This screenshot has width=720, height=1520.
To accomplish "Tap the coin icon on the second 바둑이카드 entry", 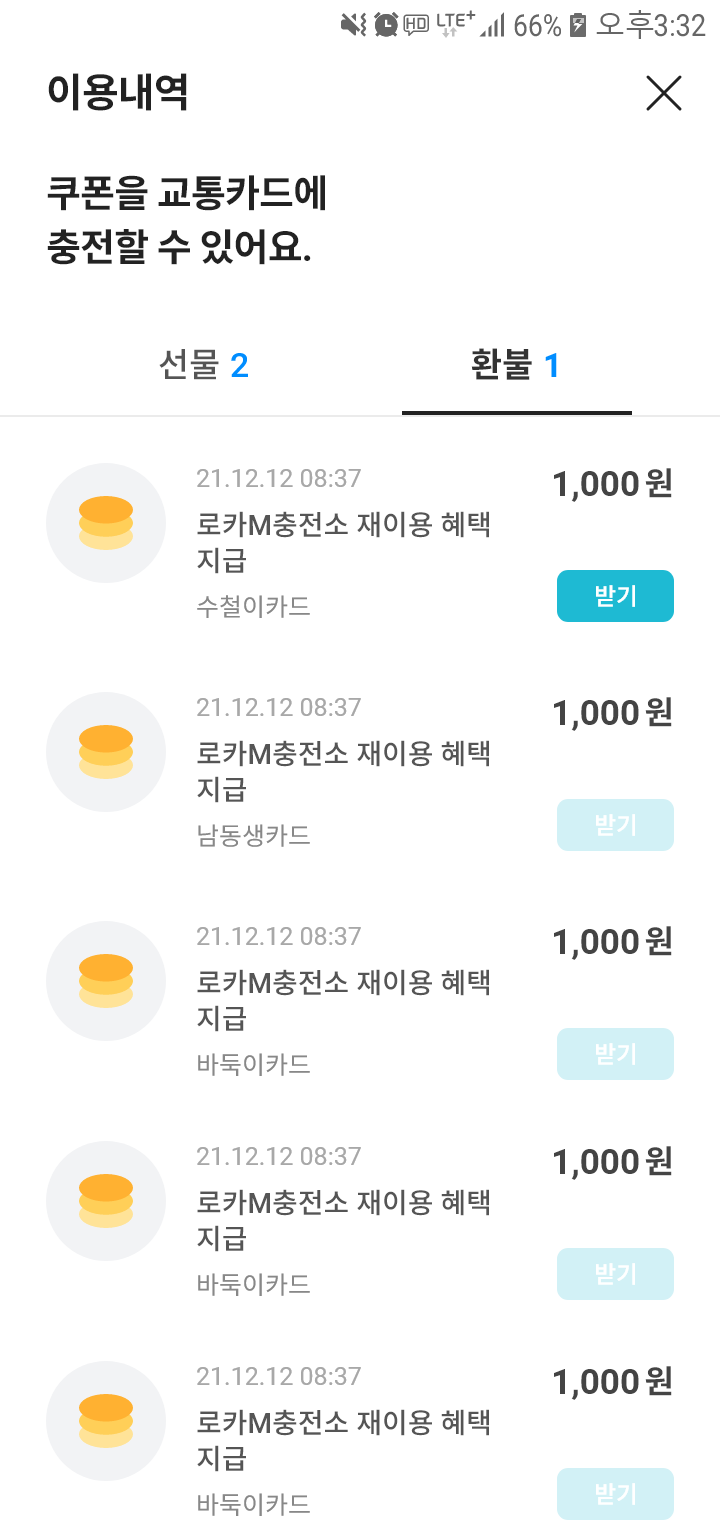I will 106,1201.
